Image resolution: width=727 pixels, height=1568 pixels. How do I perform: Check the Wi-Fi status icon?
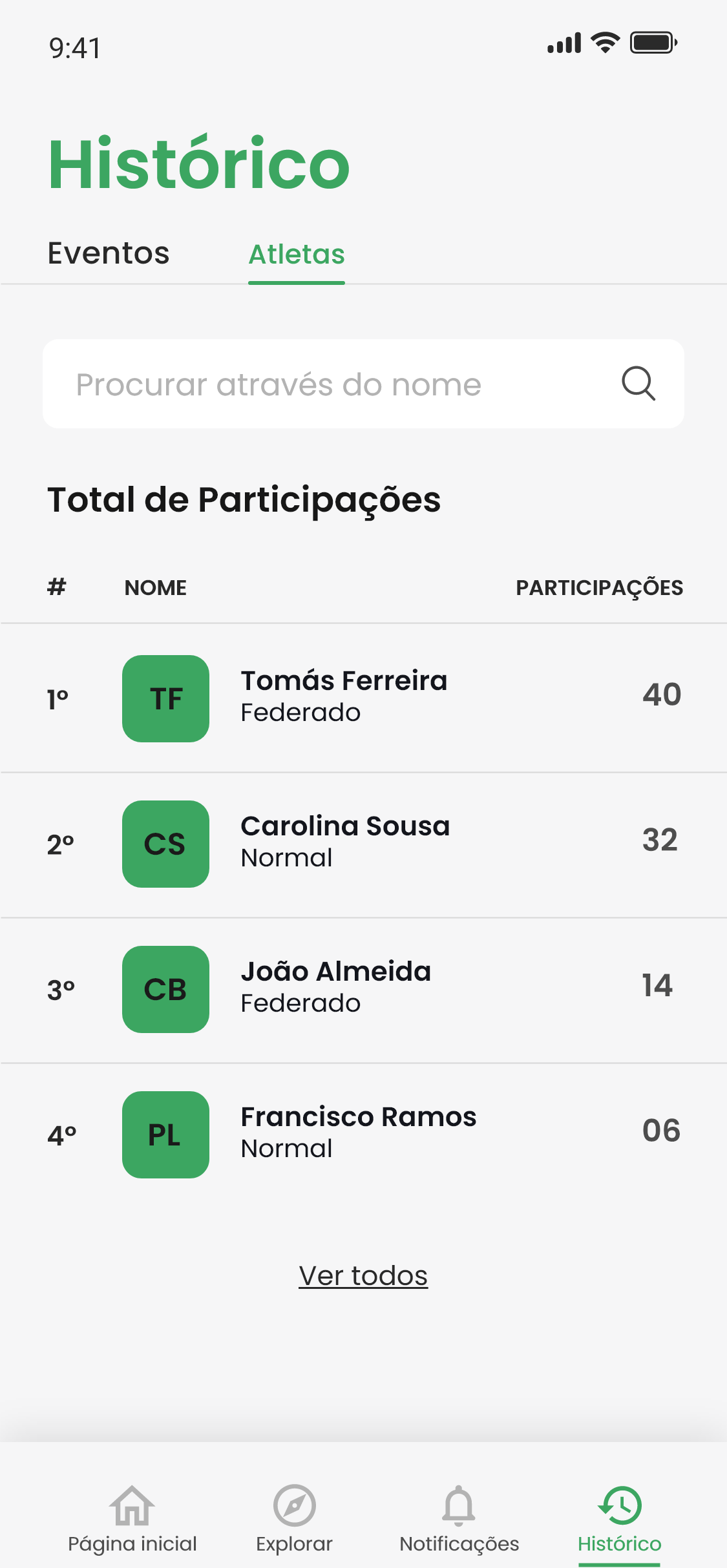click(x=604, y=41)
